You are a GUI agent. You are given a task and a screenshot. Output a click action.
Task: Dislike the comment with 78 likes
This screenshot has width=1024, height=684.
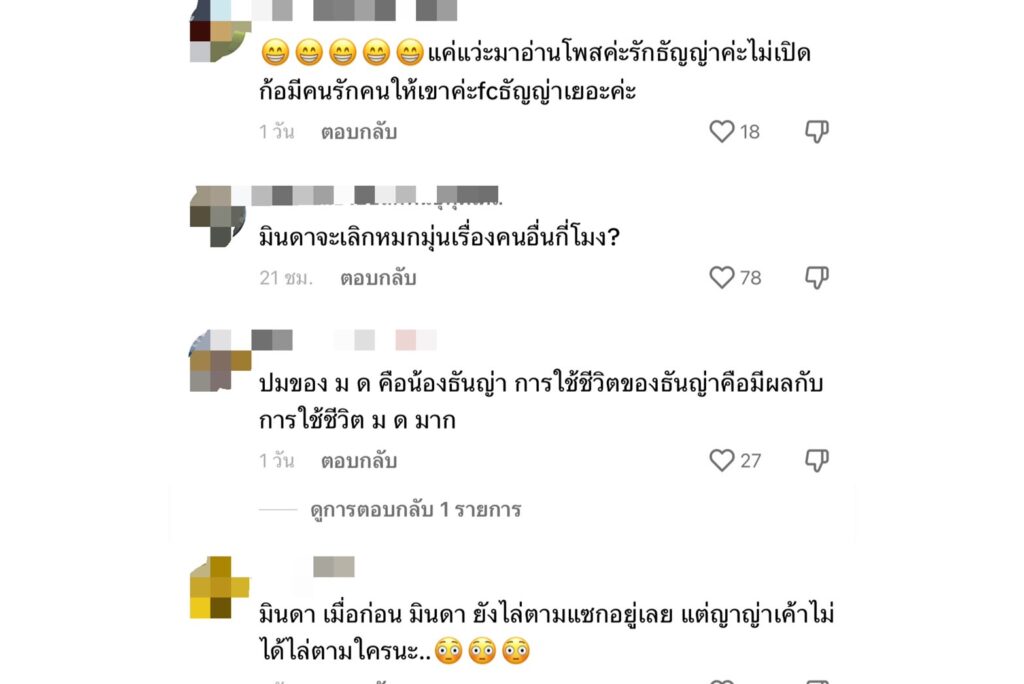click(x=817, y=277)
